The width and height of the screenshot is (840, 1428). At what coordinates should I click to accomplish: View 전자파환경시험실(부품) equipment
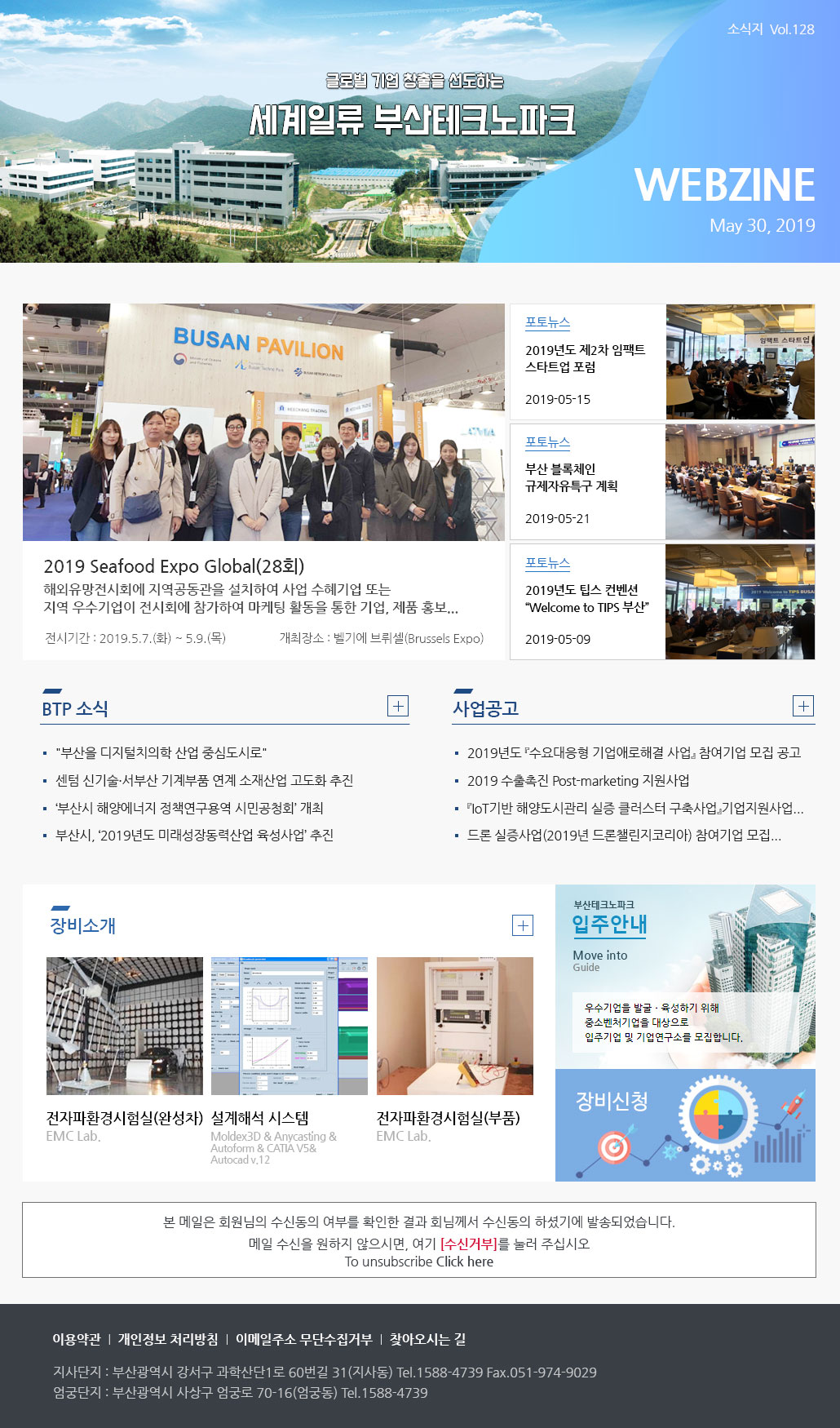coord(455,1026)
